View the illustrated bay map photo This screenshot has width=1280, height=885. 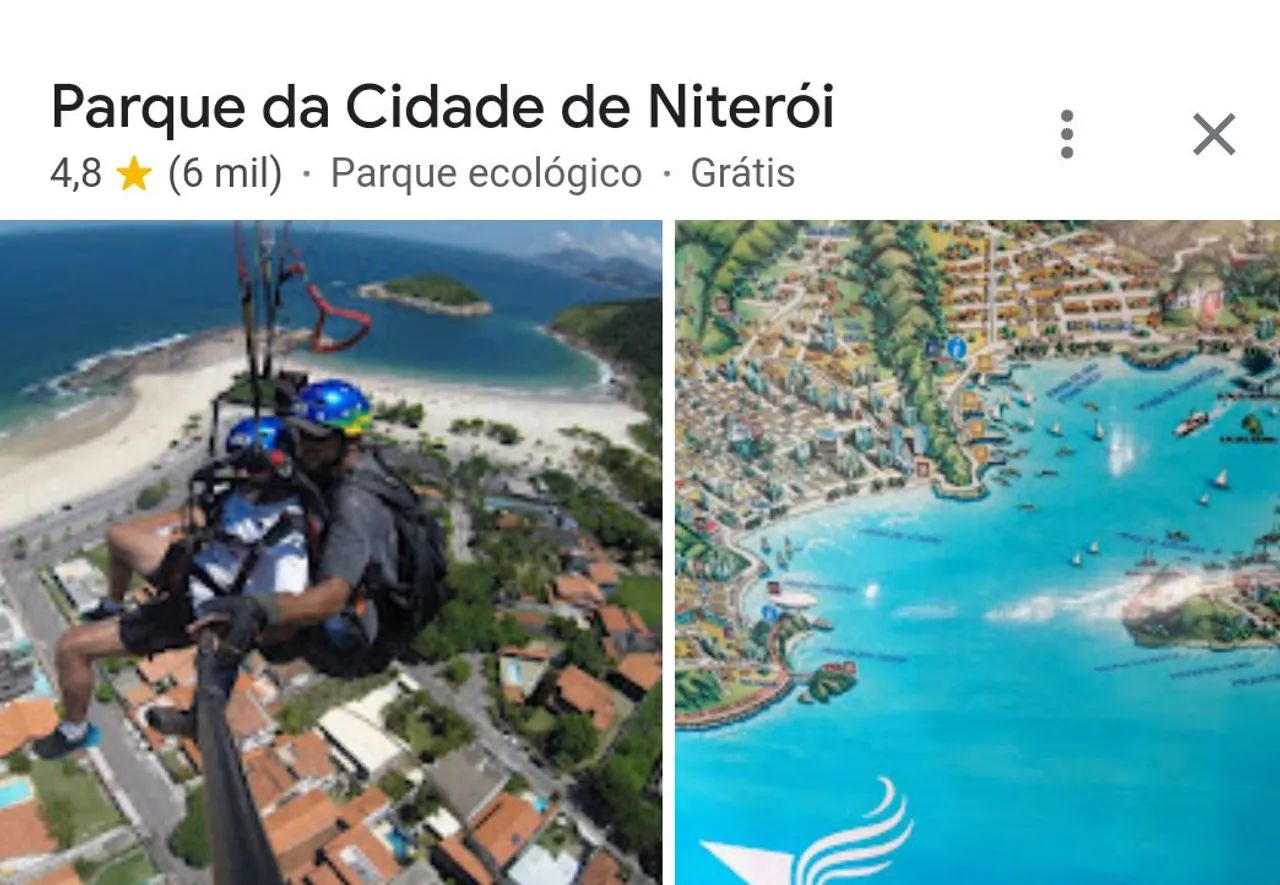977,552
